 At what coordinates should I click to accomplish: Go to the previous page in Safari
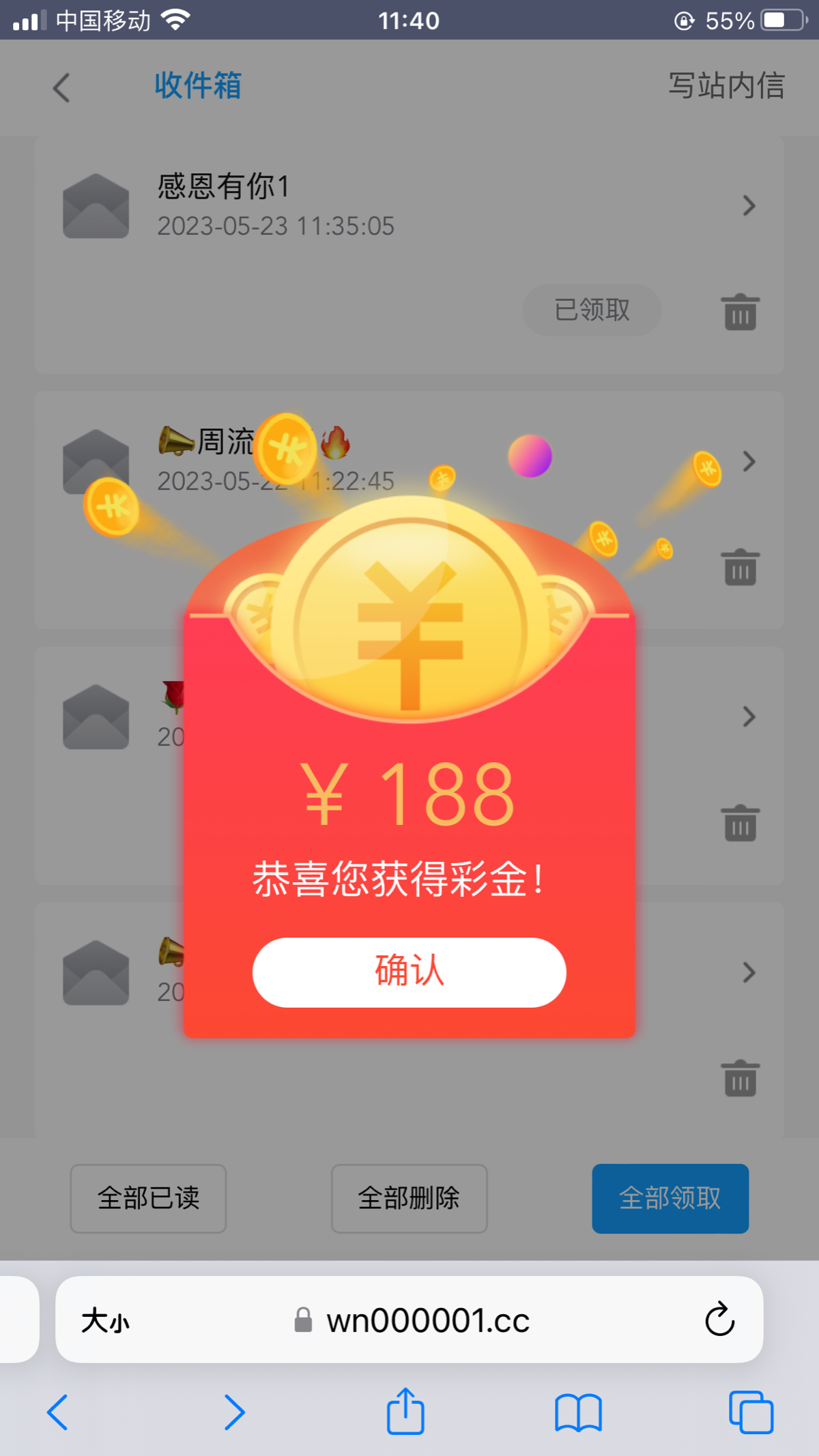(58, 1412)
